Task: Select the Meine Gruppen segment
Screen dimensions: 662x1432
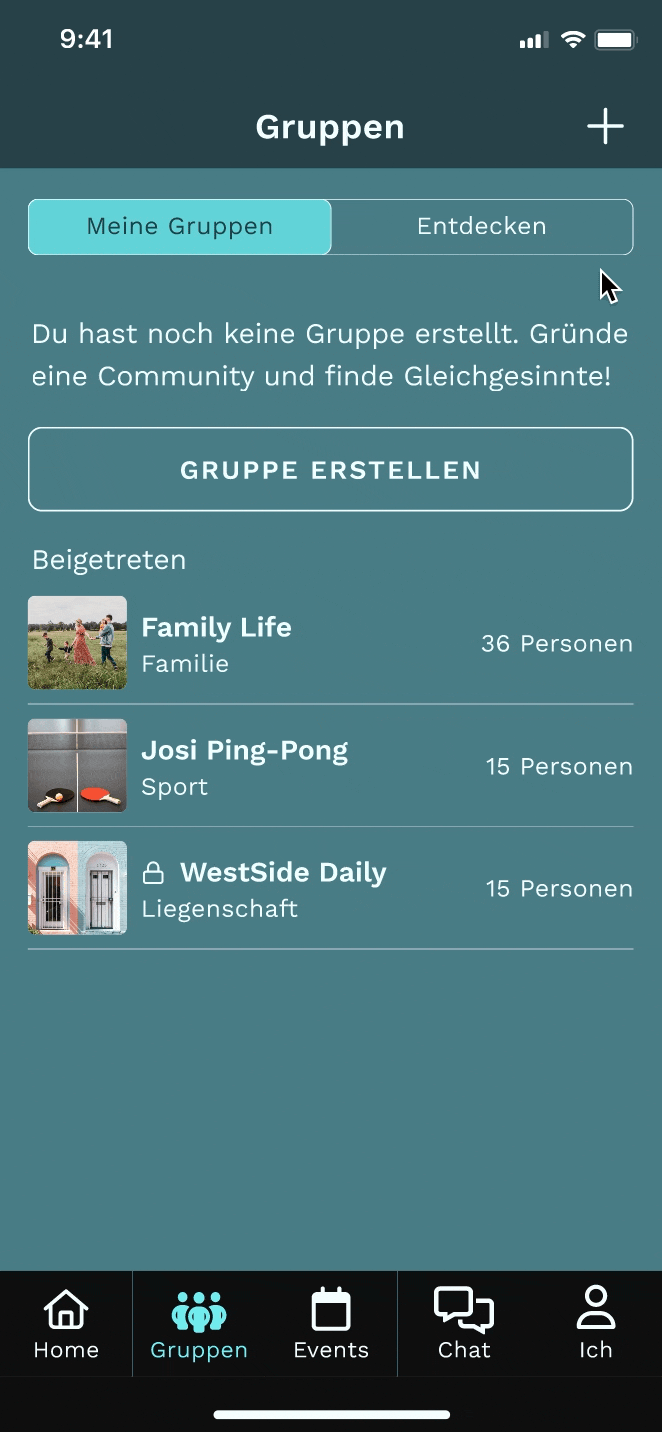Action: [180, 227]
